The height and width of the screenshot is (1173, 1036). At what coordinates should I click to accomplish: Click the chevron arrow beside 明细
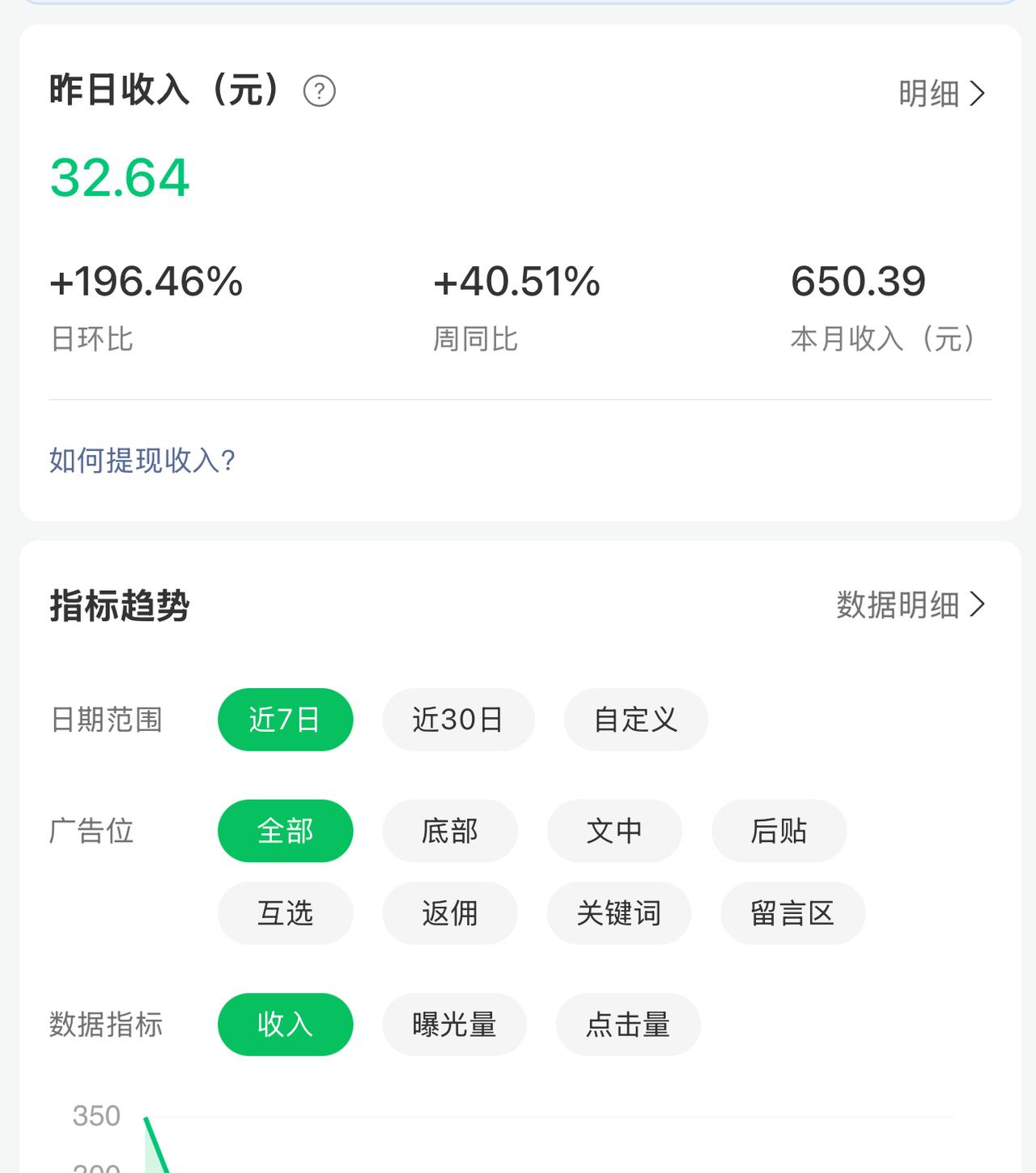click(x=979, y=94)
